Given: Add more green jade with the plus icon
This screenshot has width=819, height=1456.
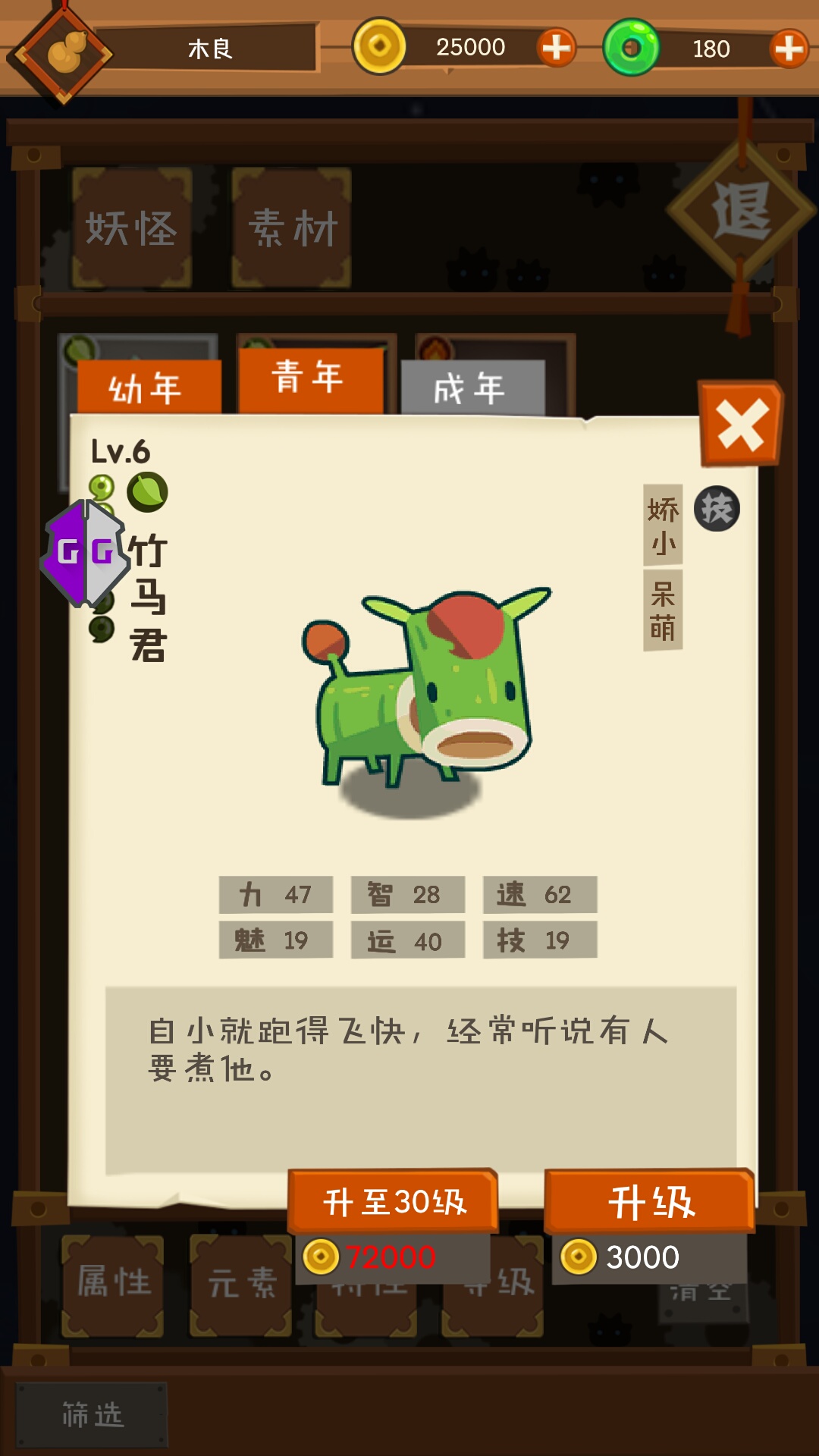Looking at the screenshot, I should pos(789,49).
